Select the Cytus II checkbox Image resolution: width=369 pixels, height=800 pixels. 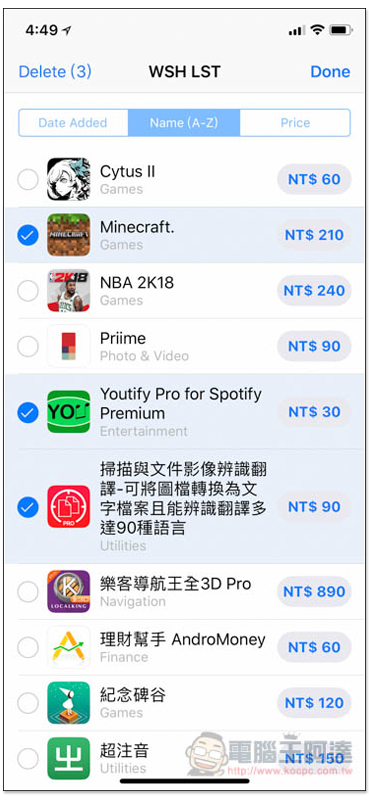28,180
